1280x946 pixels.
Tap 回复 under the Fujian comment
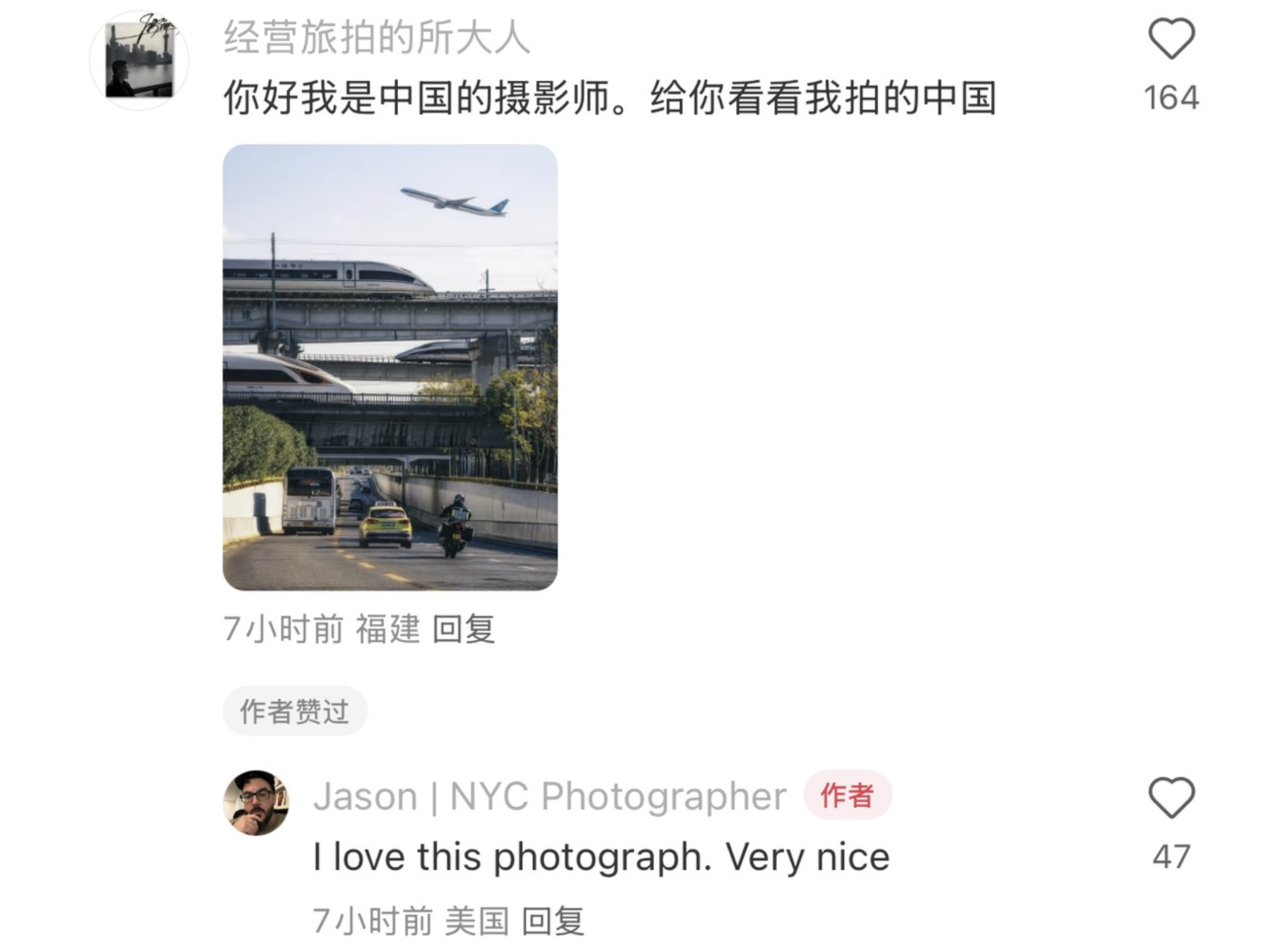[464, 629]
